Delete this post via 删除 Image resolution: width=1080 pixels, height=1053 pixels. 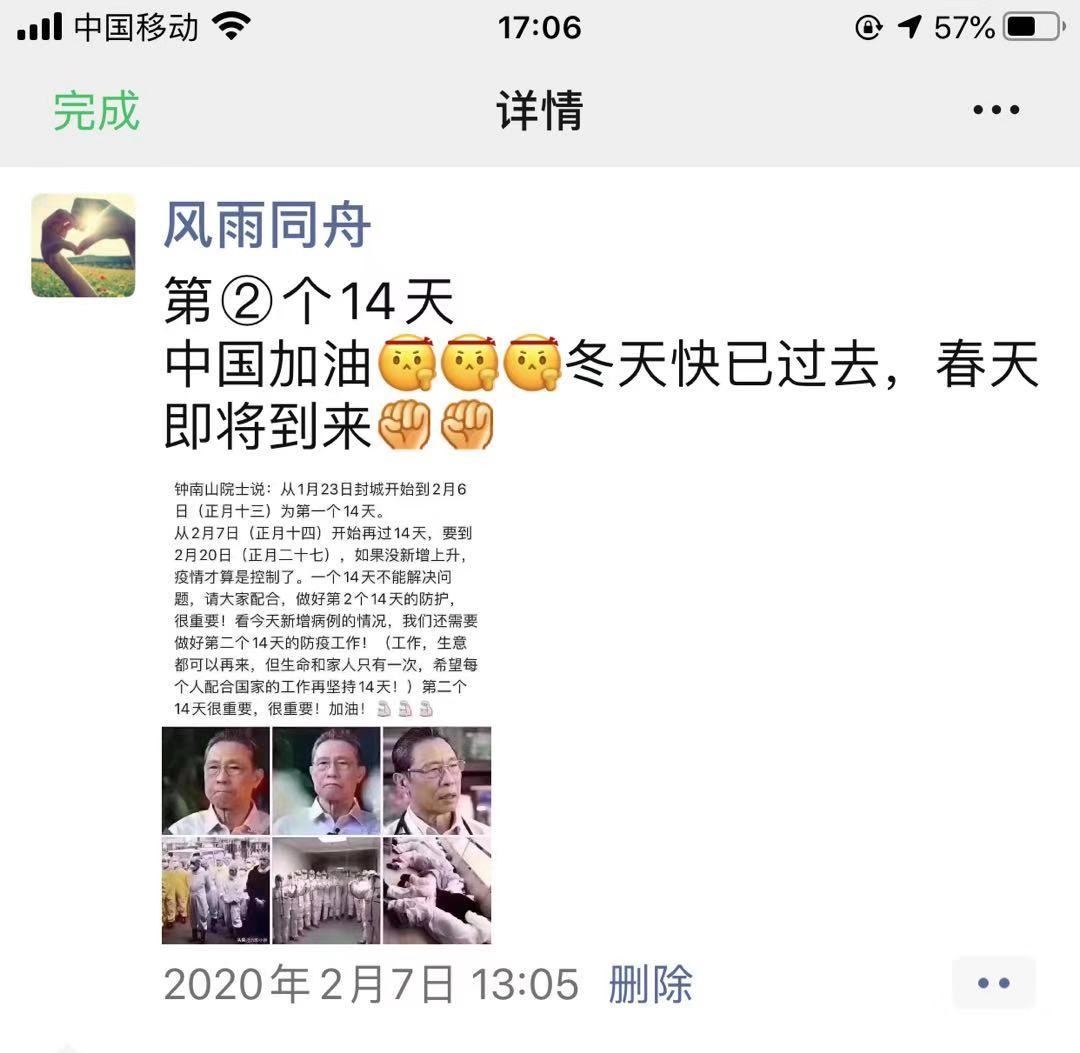pyautogui.click(x=650, y=984)
